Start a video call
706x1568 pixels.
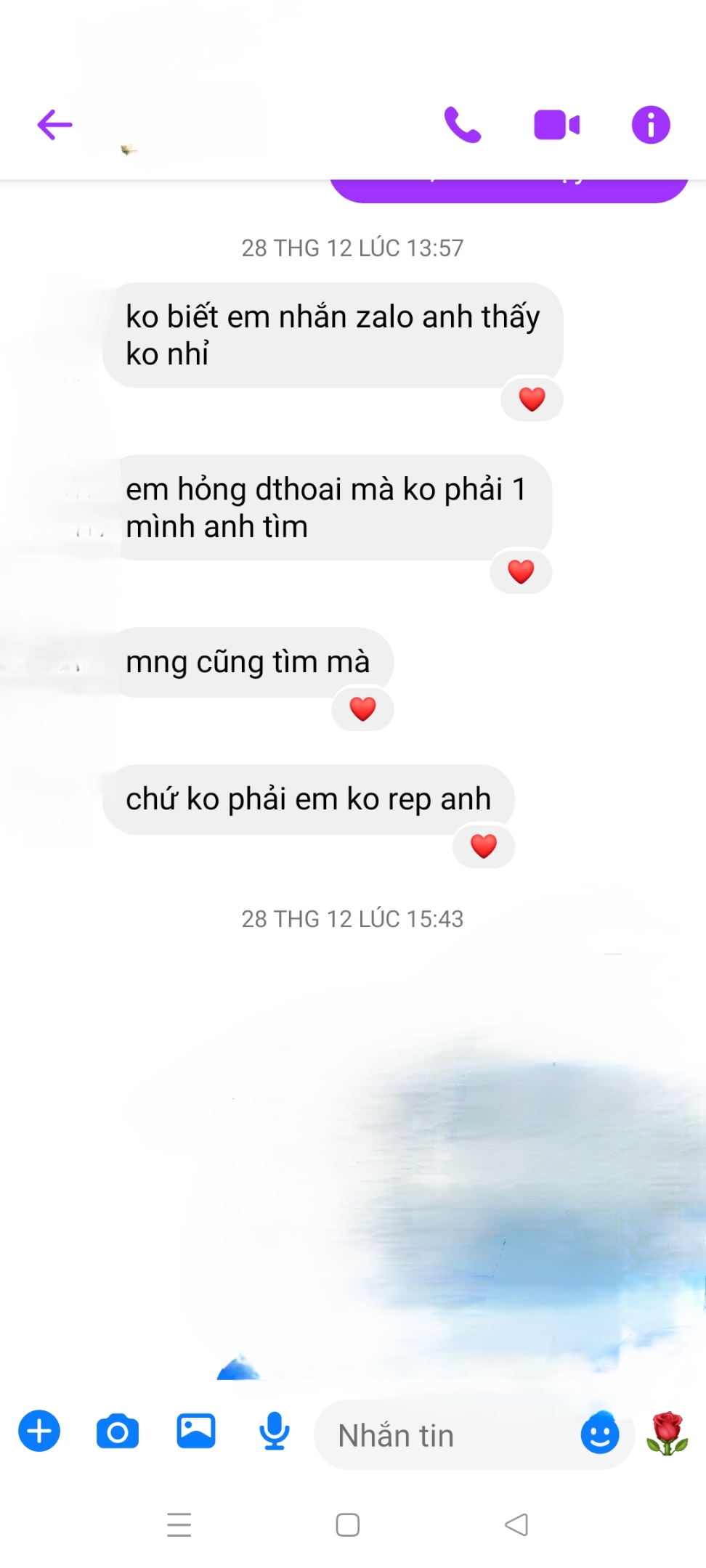click(x=556, y=125)
